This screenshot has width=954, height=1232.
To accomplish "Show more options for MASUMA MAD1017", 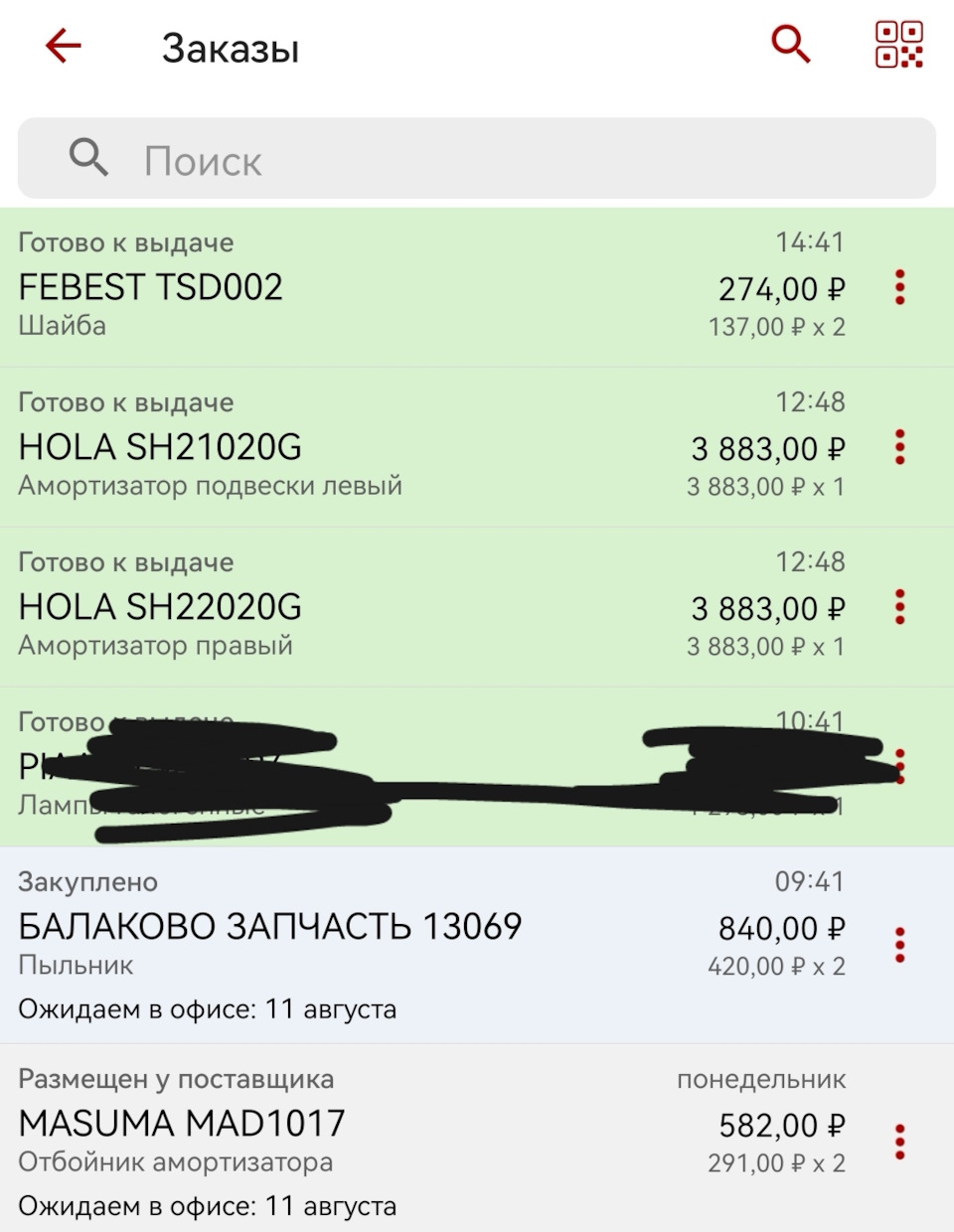I will click(x=900, y=1142).
